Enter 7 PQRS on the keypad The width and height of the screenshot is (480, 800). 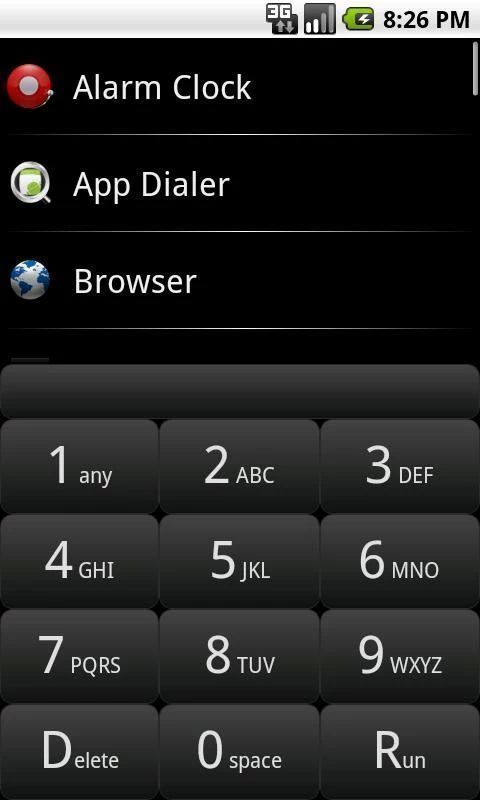coord(80,656)
